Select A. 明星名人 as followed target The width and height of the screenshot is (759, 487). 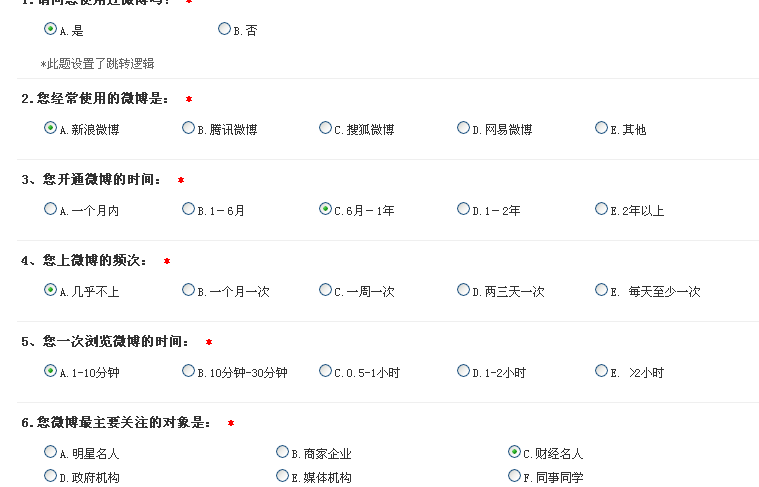(x=50, y=452)
